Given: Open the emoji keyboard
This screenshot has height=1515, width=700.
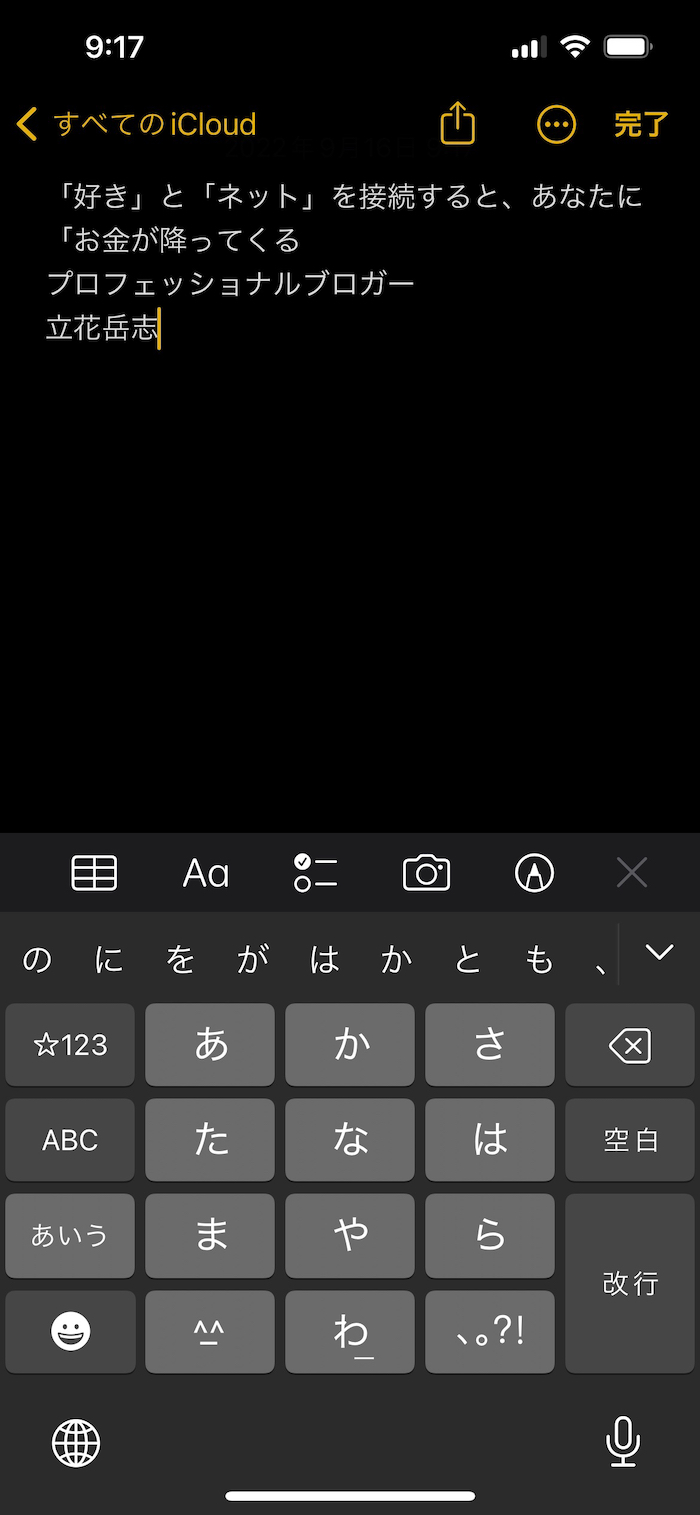Looking at the screenshot, I should click(x=70, y=1331).
